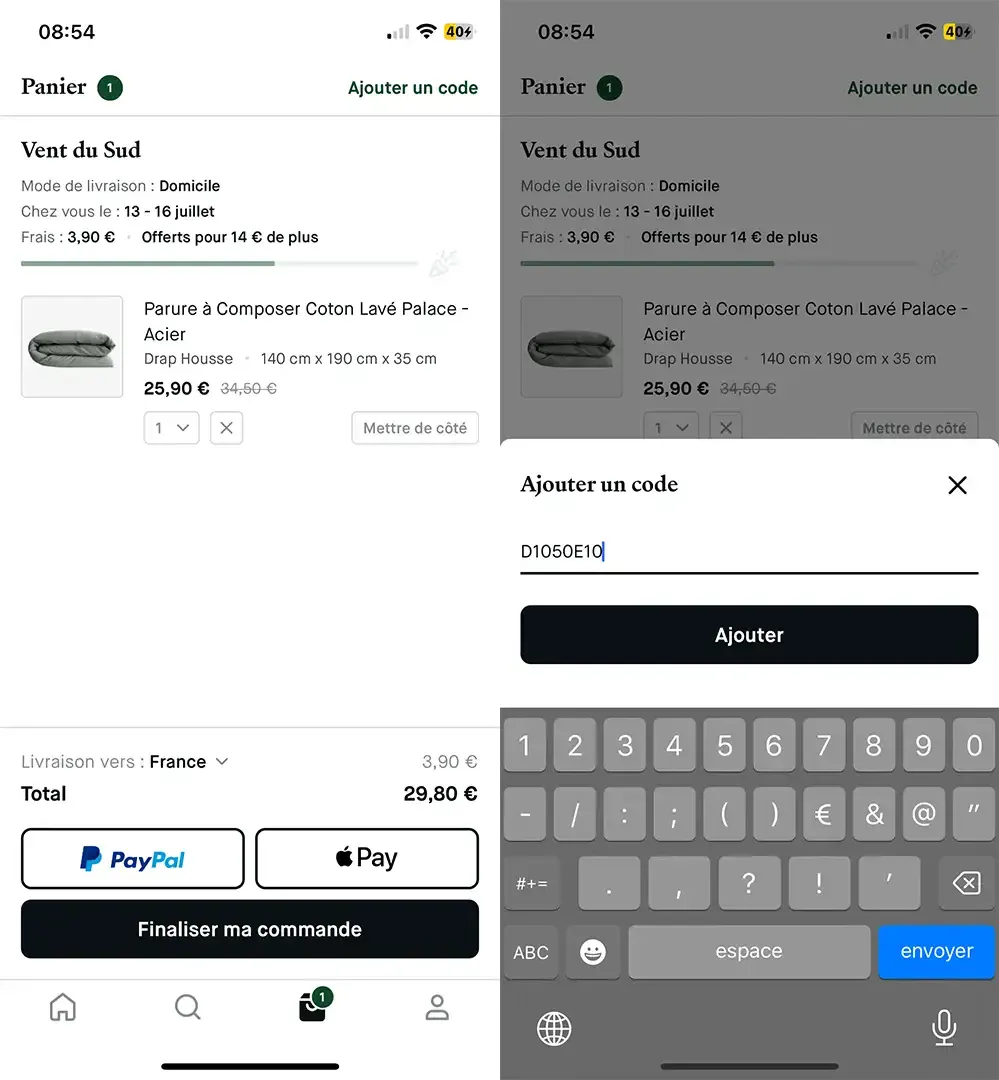Close the Ajouter un code dialog
The height and width of the screenshot is (1080, 999).
(x=957, y=485)
